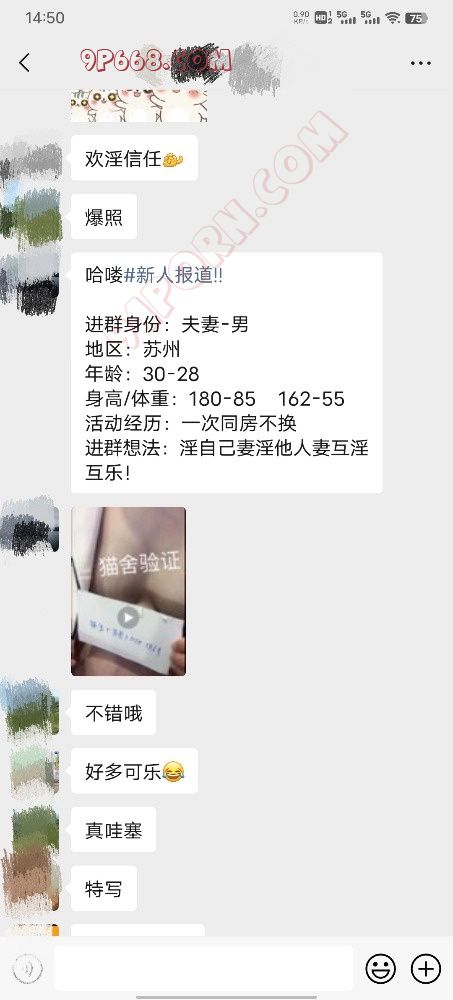Open the emoji picker

(380, 969)
